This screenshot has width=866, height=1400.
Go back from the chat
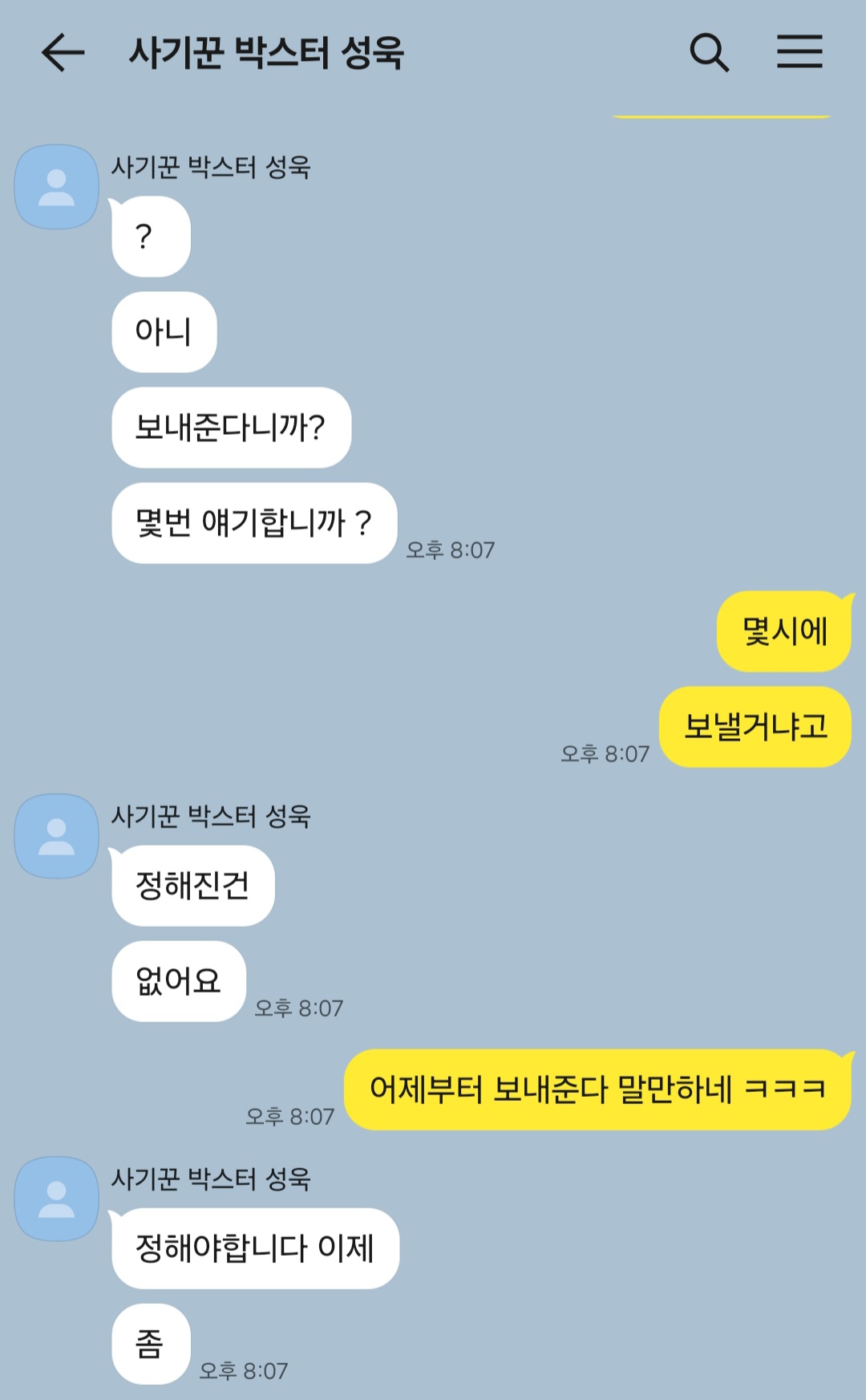coord(63,53)
